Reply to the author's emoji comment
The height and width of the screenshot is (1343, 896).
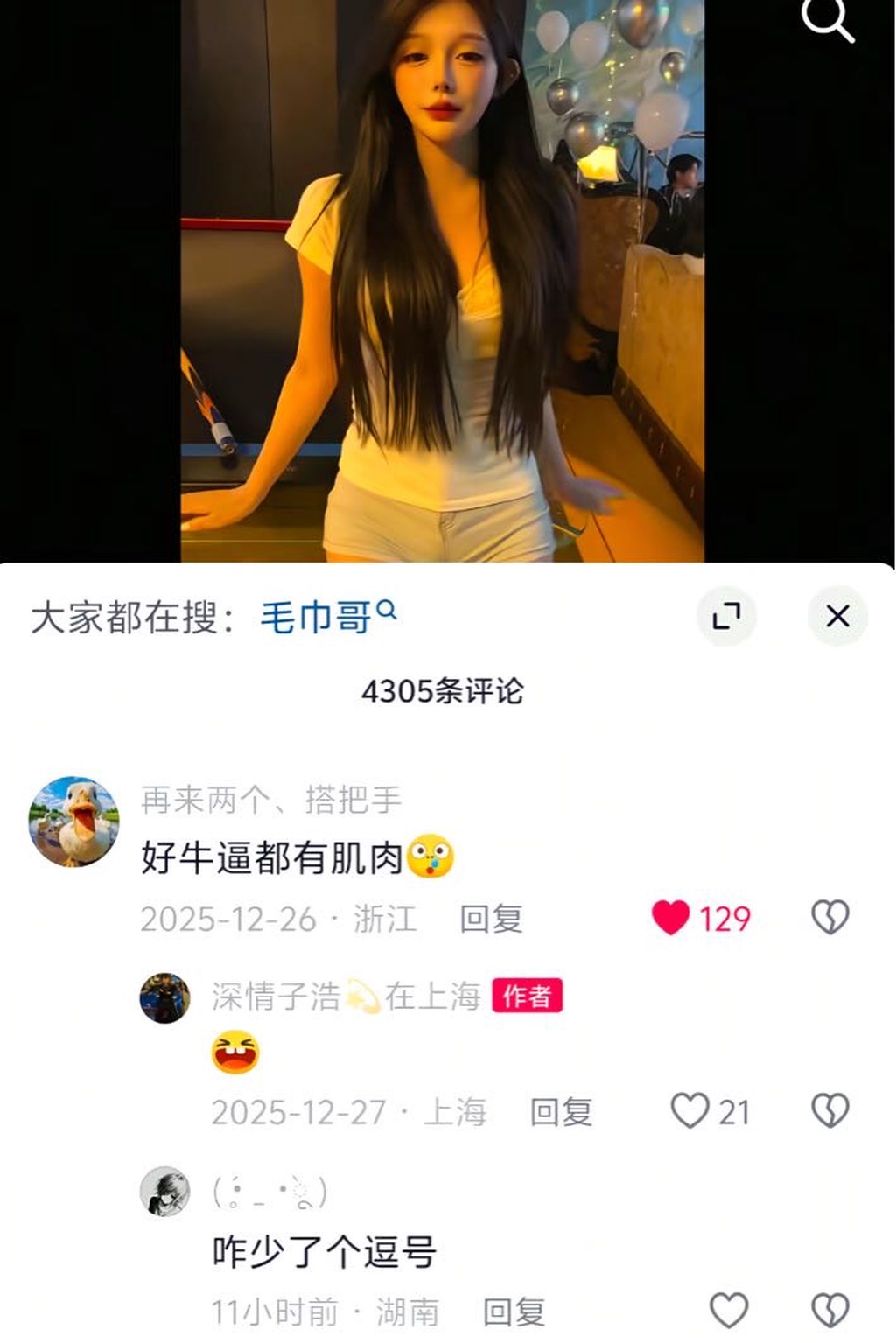pyautogui.click(x=561, y=1112)
